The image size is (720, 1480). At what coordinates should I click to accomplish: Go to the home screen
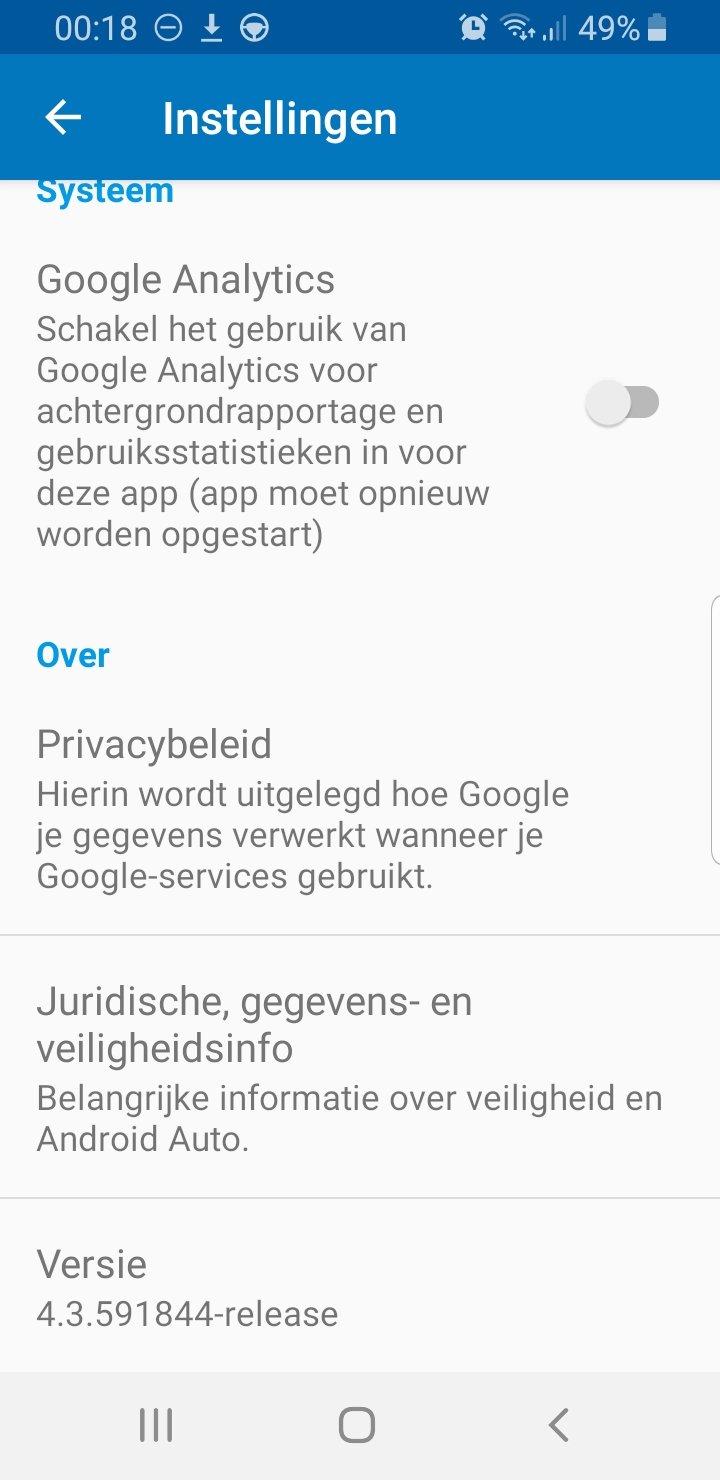357,1425
